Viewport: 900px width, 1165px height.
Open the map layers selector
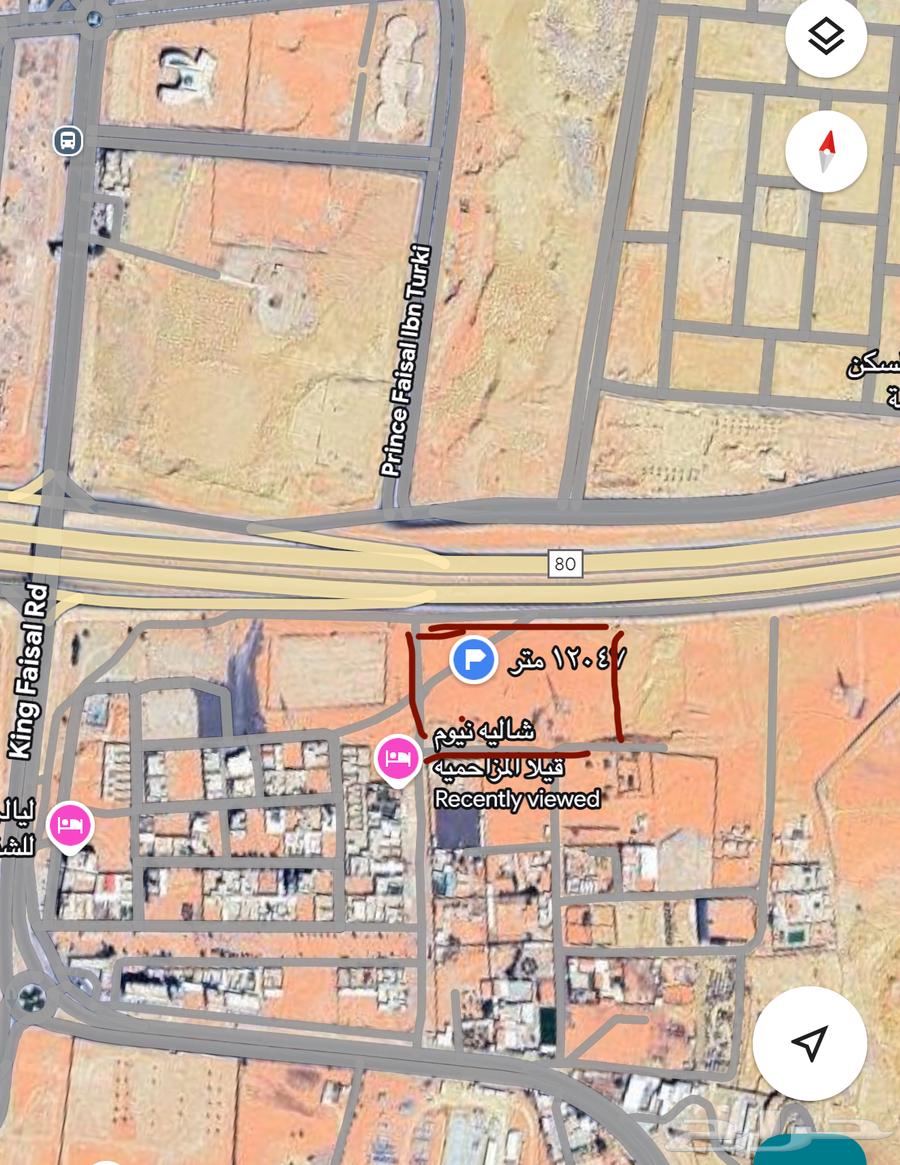tap(826, 38)
